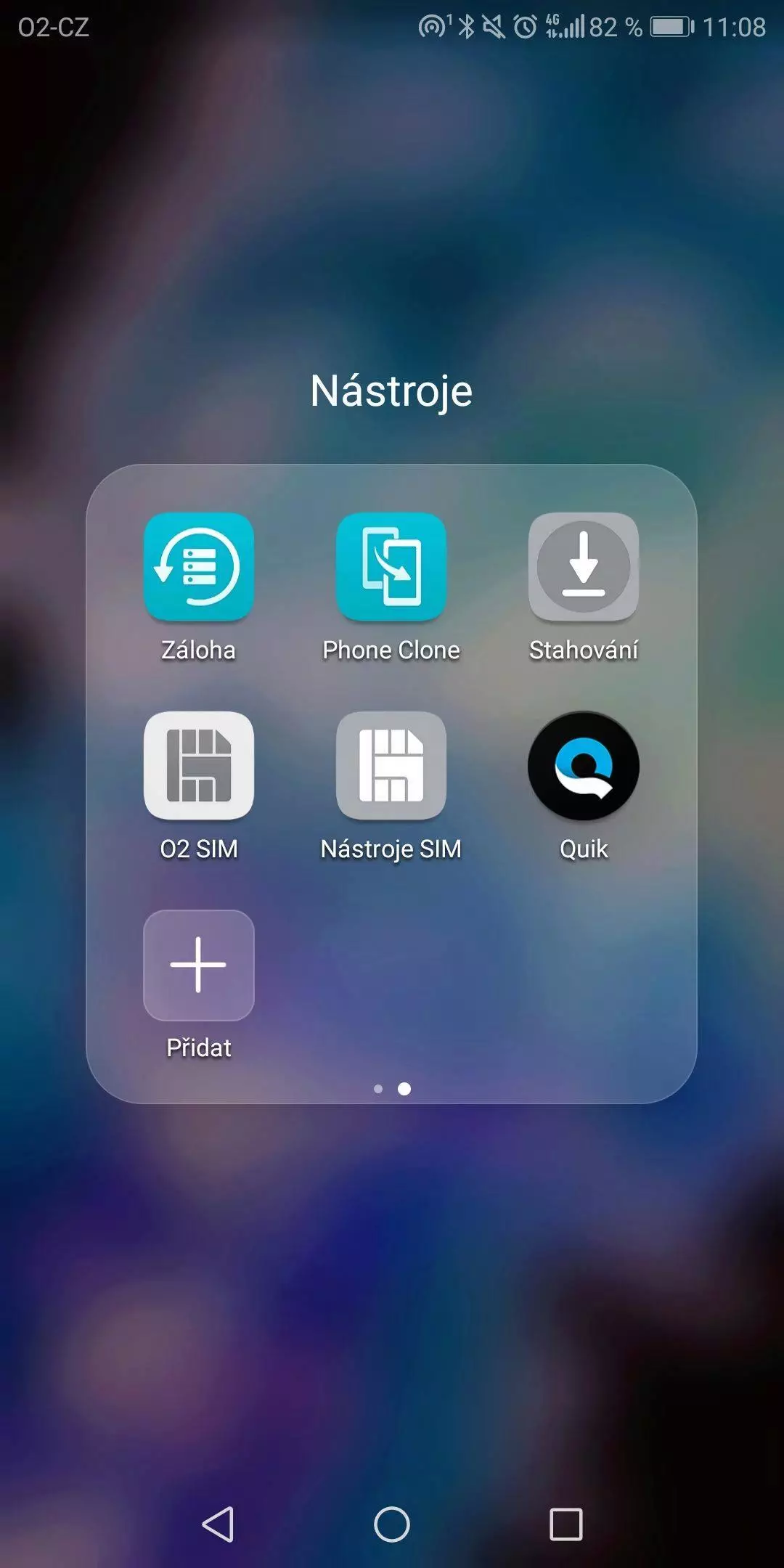This screenshot has width=784, height=1568.
Task: Go back with the system back button
Action: pos(218,1524)
